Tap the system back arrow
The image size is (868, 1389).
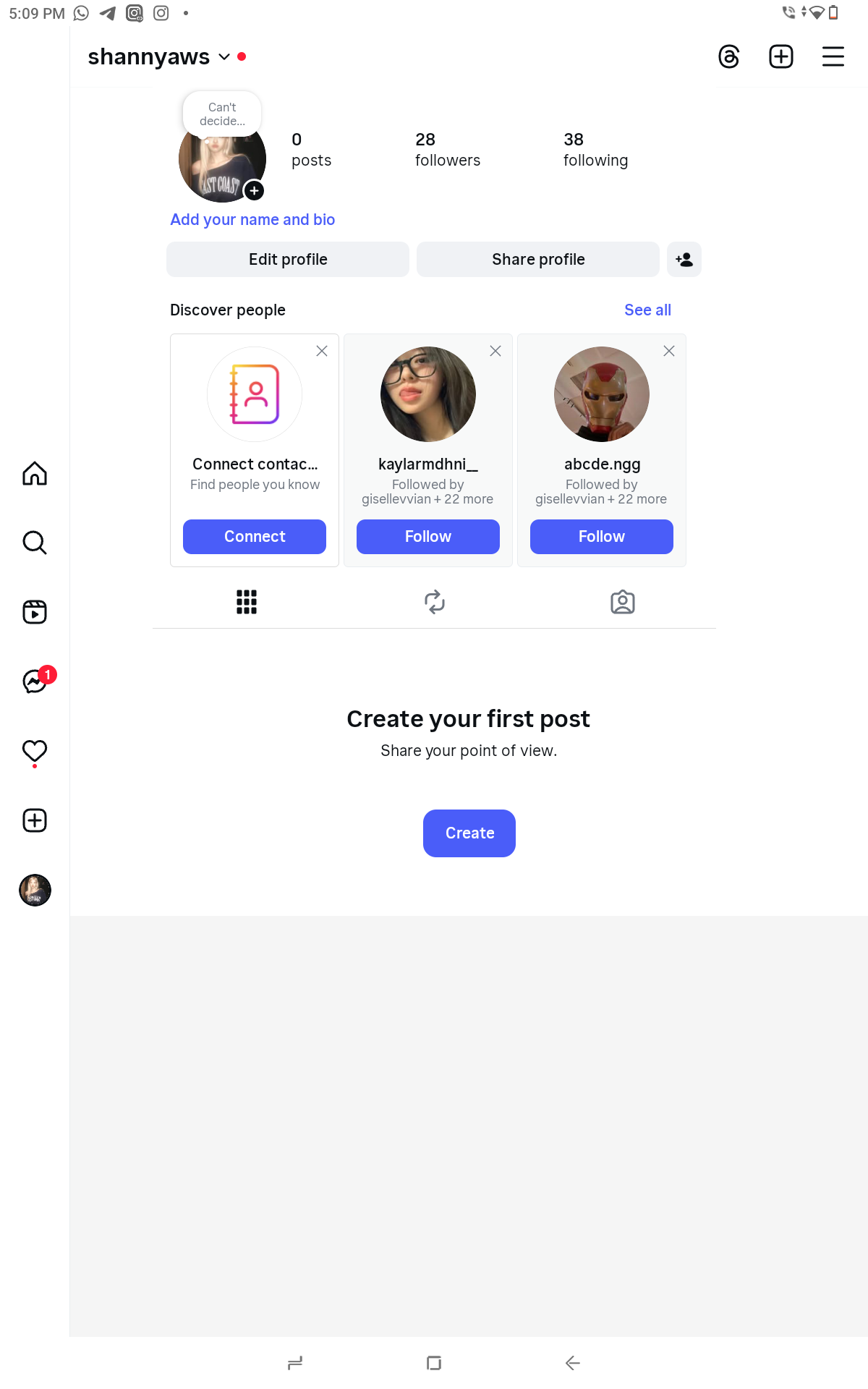(573, 1363)
